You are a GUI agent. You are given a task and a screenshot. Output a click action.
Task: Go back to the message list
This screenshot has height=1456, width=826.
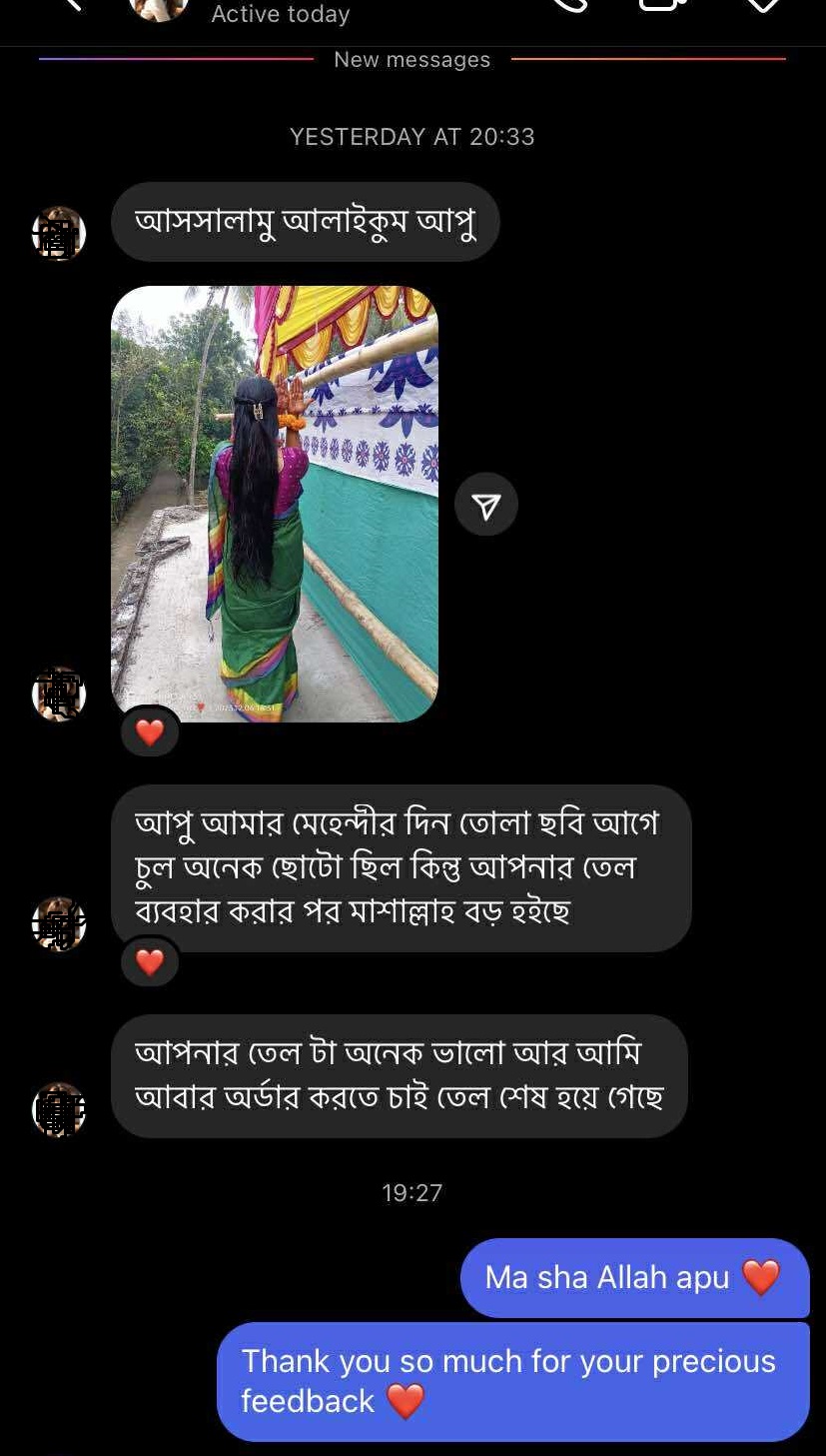(x=72, y=5)
